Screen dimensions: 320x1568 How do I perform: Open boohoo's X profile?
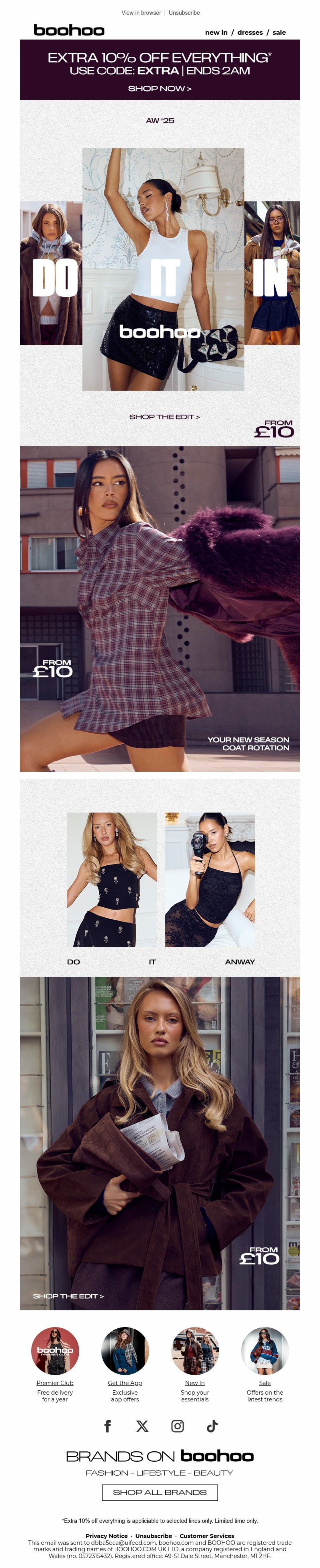(x=143, y=1425)
